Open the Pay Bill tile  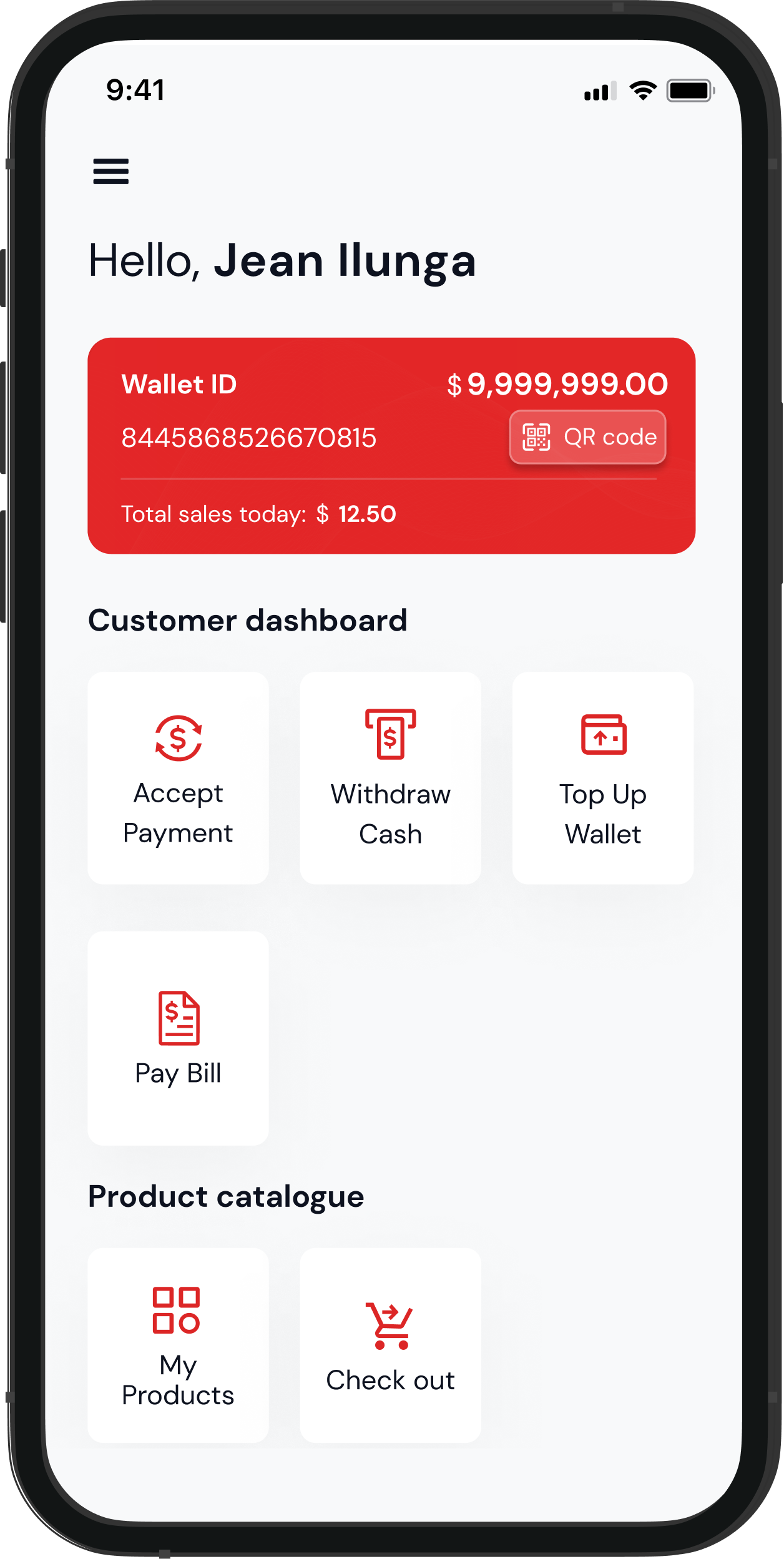point(178,1038)
